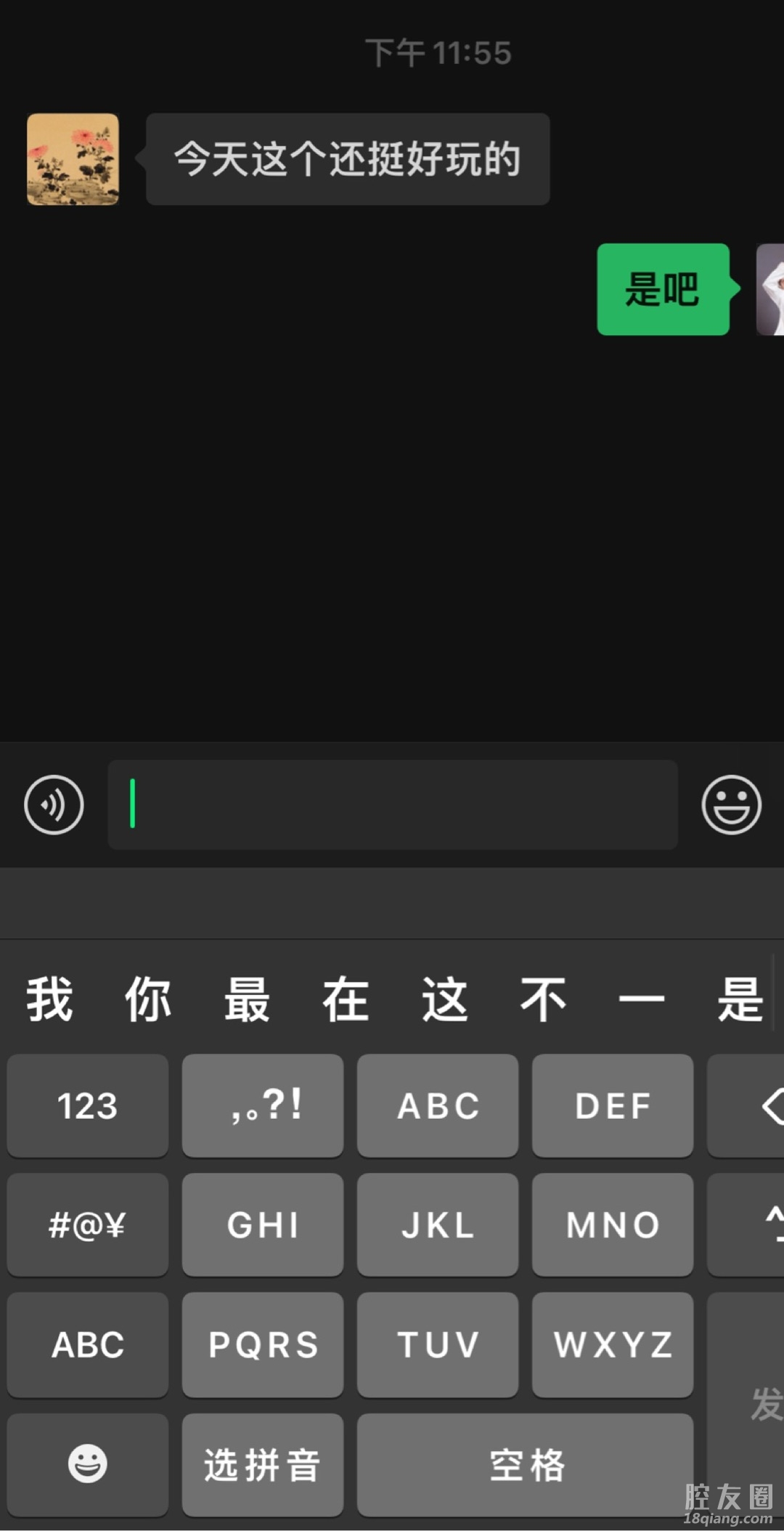The image size is (784, 1531).
Task: Switch keyboard to 123 number pad
Action: 88,1105
